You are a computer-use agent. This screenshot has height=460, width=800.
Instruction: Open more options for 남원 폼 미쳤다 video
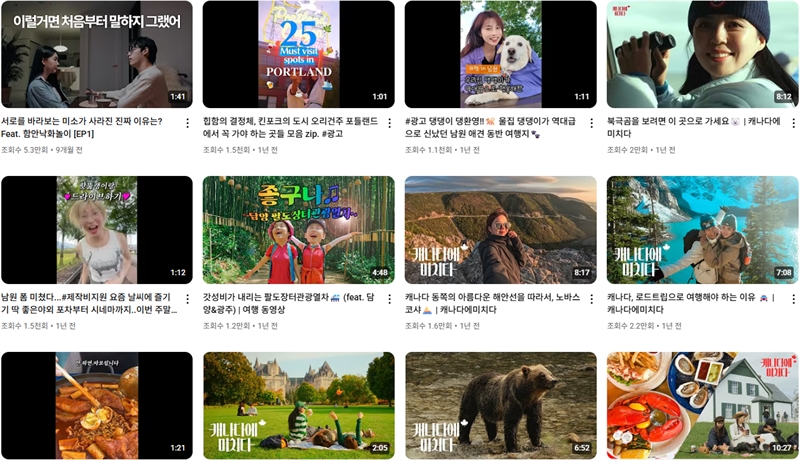(186, 299)
